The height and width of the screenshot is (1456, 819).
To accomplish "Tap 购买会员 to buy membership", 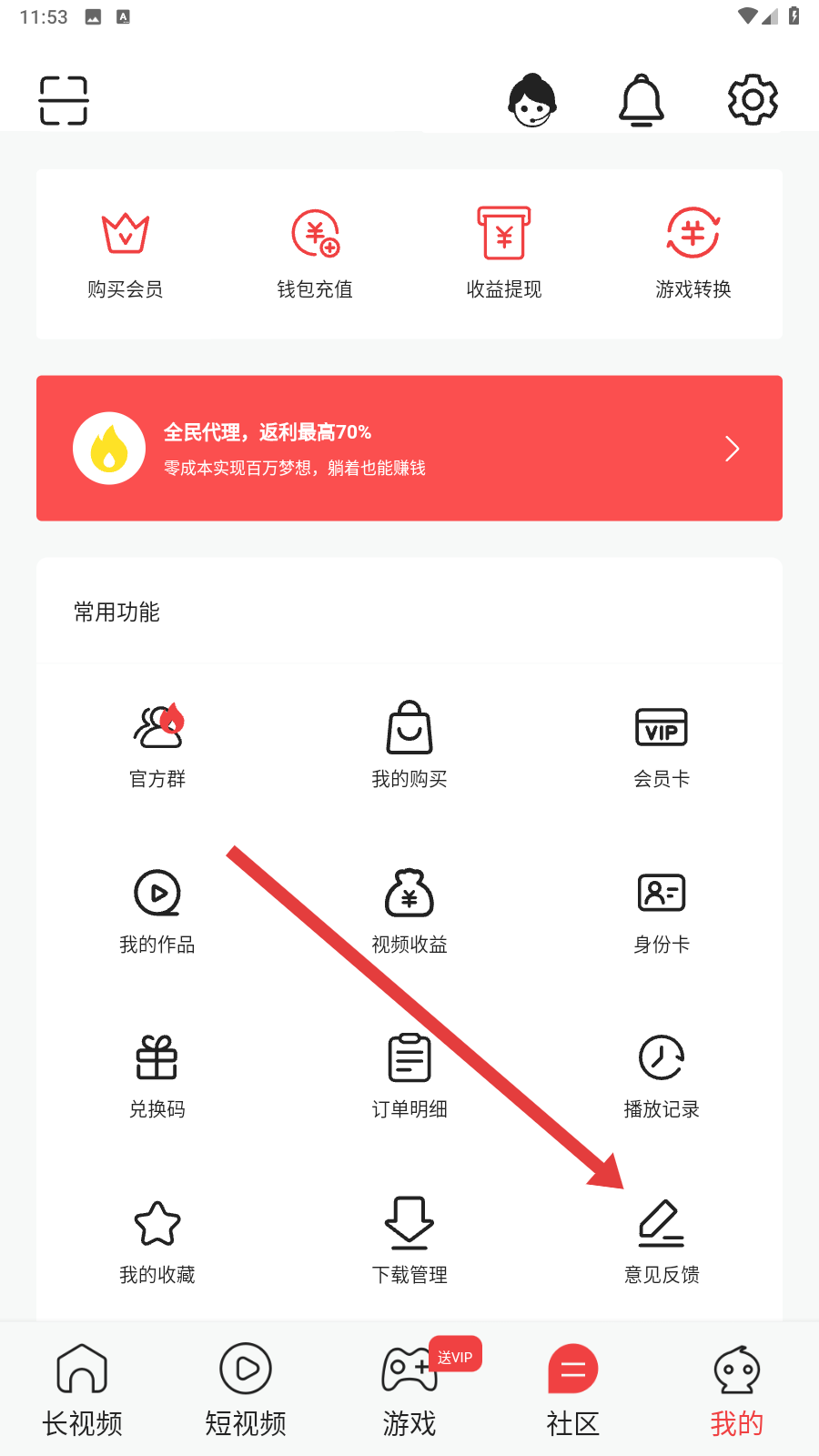I will pyautogui.click(x=126, y=255).
